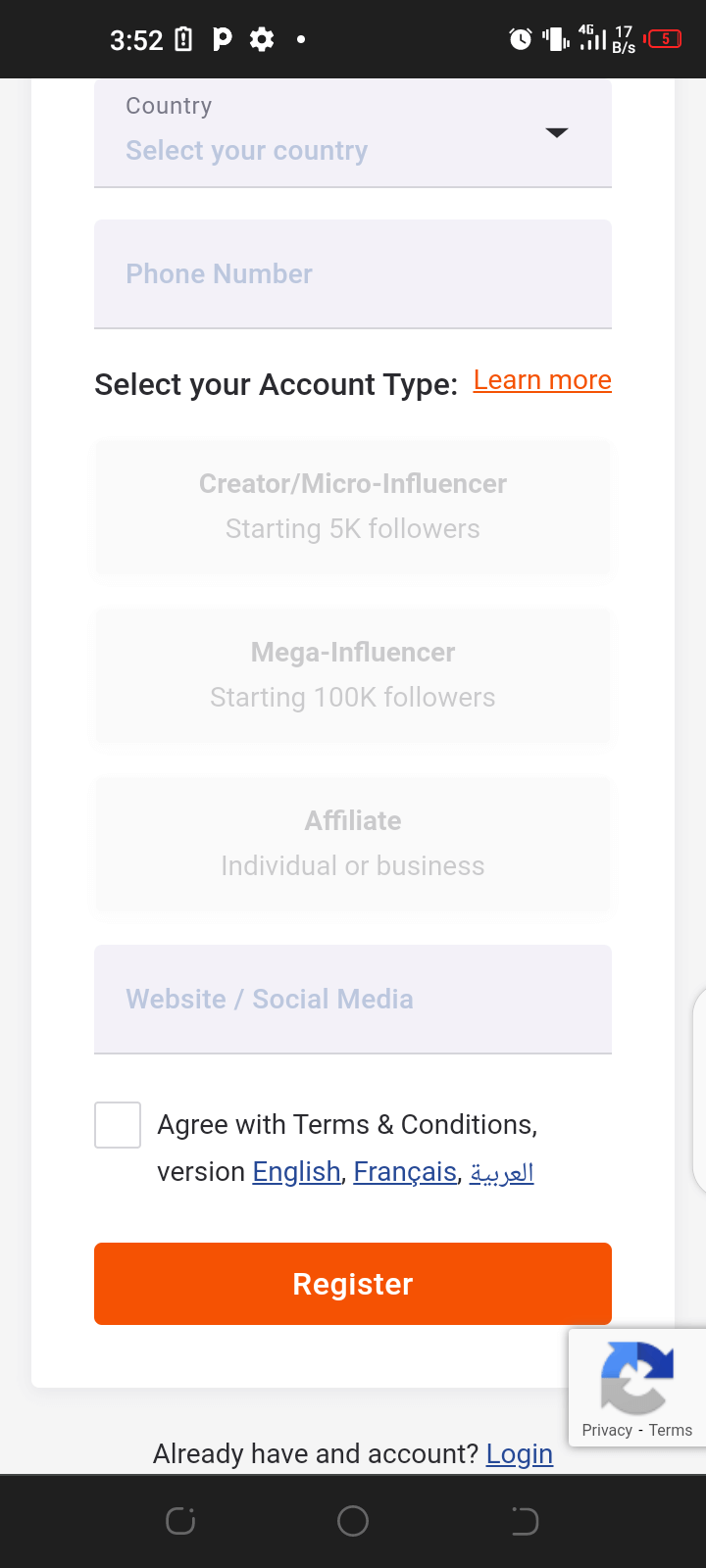Open English version of terms
The image size is (706, 1568).
(x=296, y=1172)
